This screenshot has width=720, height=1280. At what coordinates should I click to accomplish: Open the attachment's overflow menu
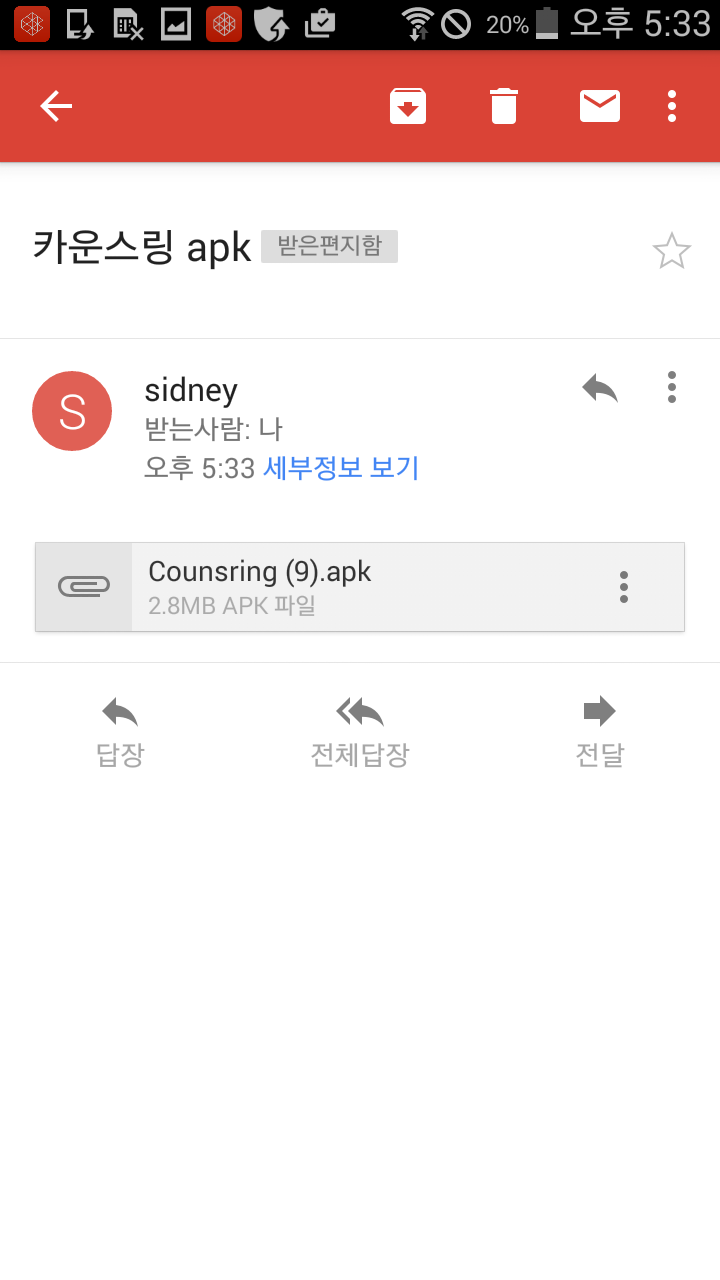point(624,587)
